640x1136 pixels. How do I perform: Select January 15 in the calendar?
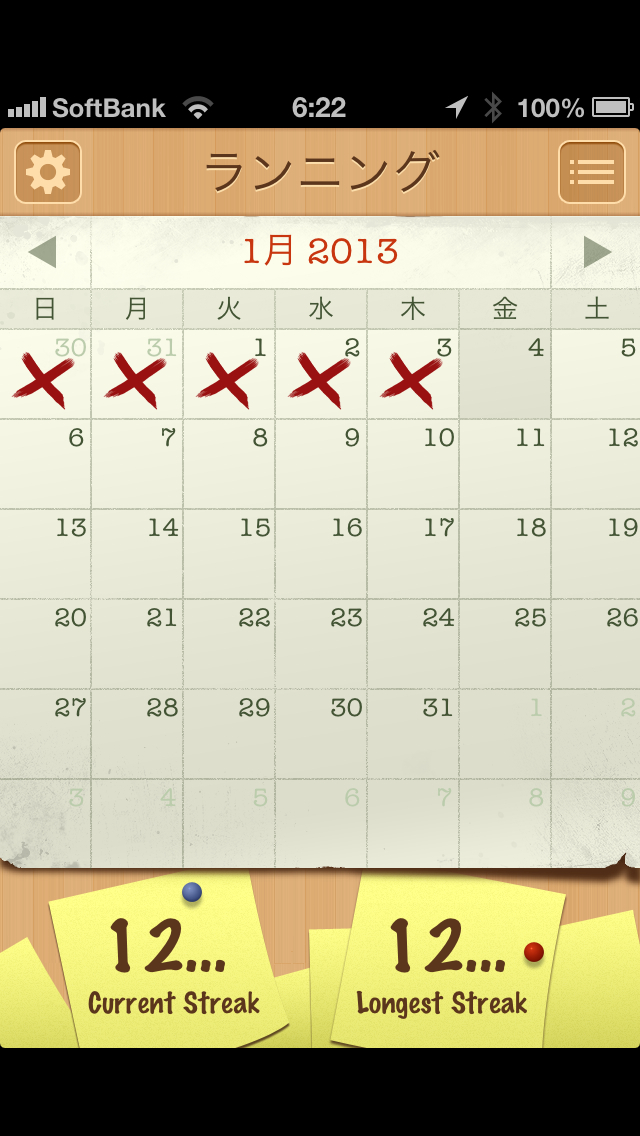click(229, 554)
